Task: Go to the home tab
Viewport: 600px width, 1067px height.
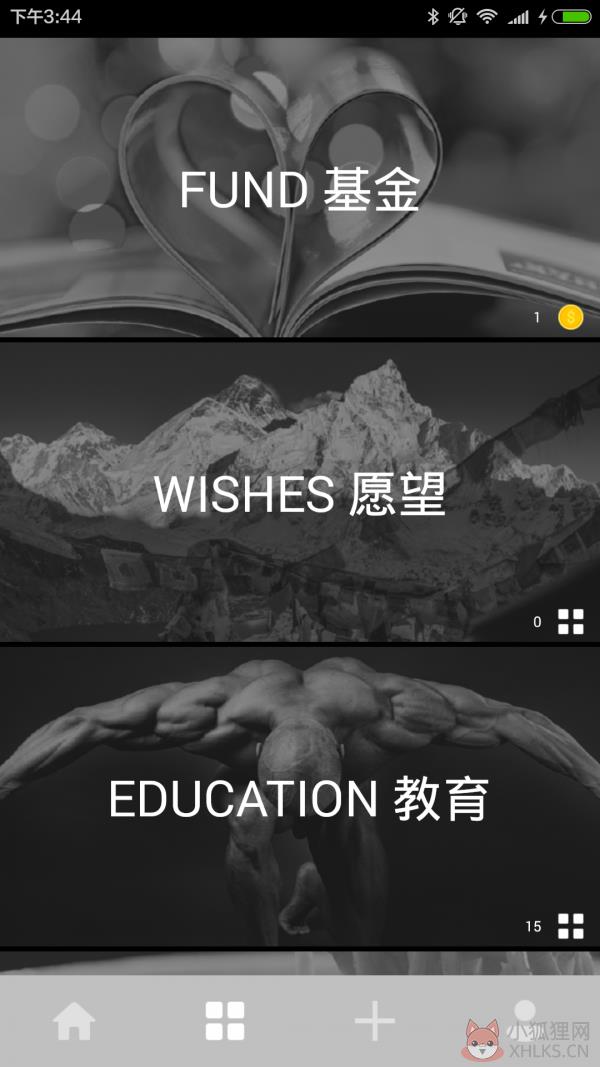Action: point(74,1021)
